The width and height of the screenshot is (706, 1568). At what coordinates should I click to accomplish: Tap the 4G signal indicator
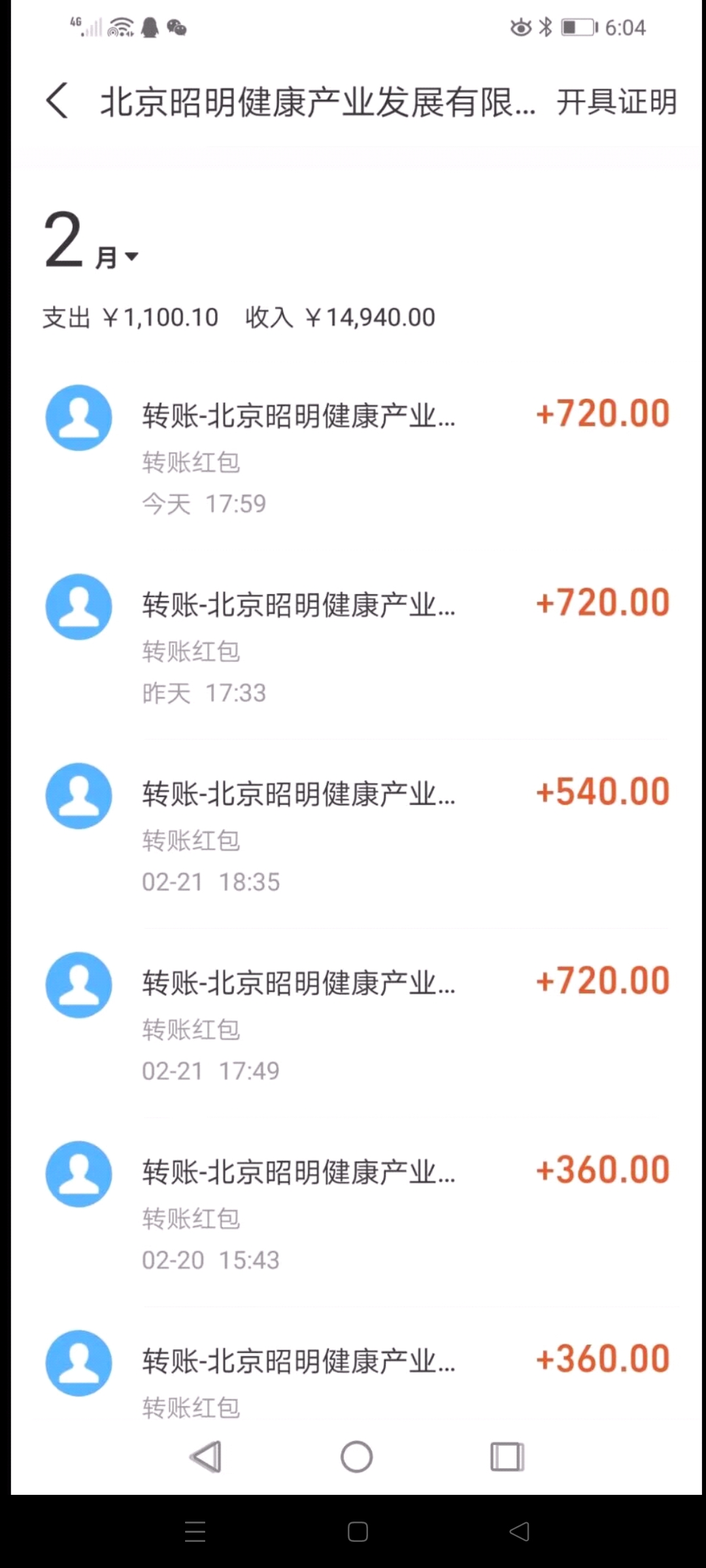(86, 27)
